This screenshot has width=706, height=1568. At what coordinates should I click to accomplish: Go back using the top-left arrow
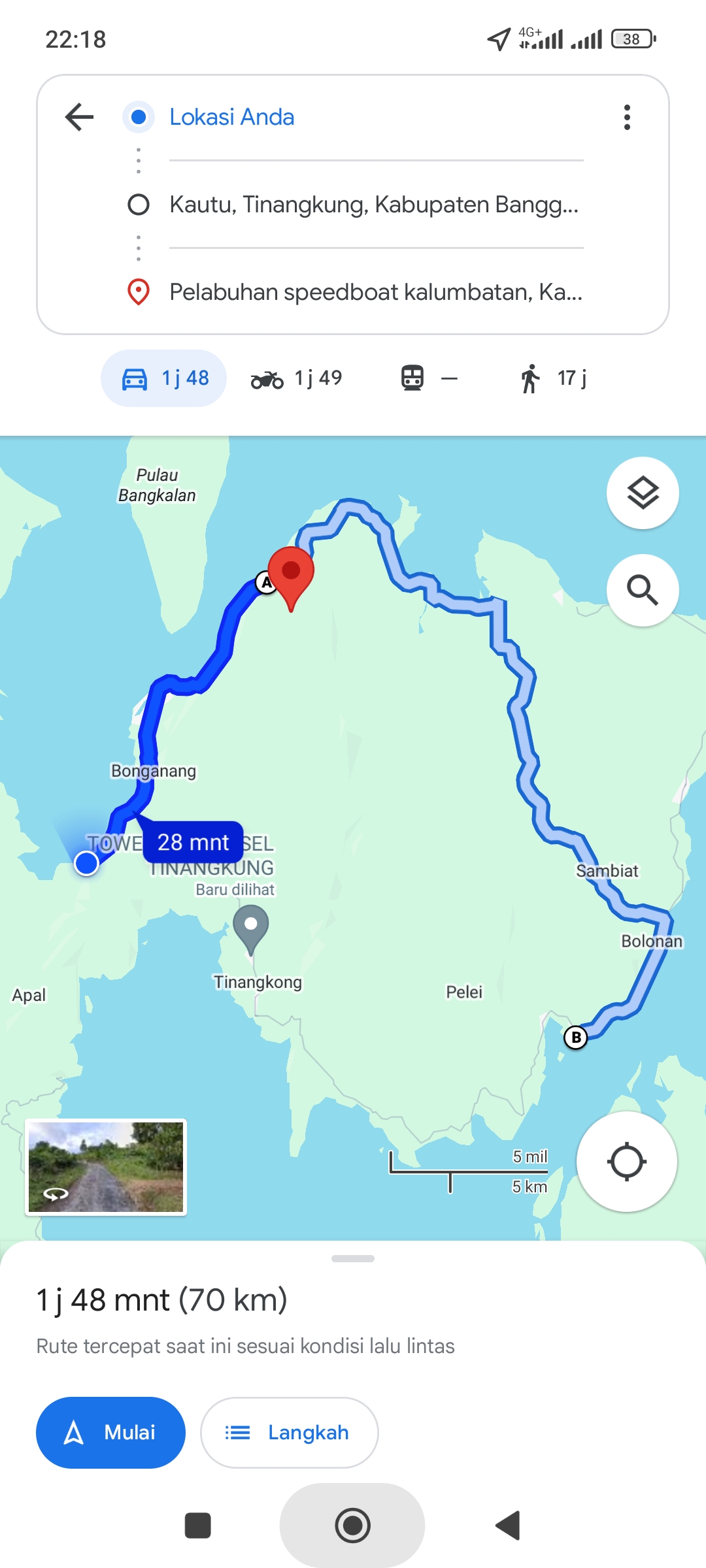(80, 118)
